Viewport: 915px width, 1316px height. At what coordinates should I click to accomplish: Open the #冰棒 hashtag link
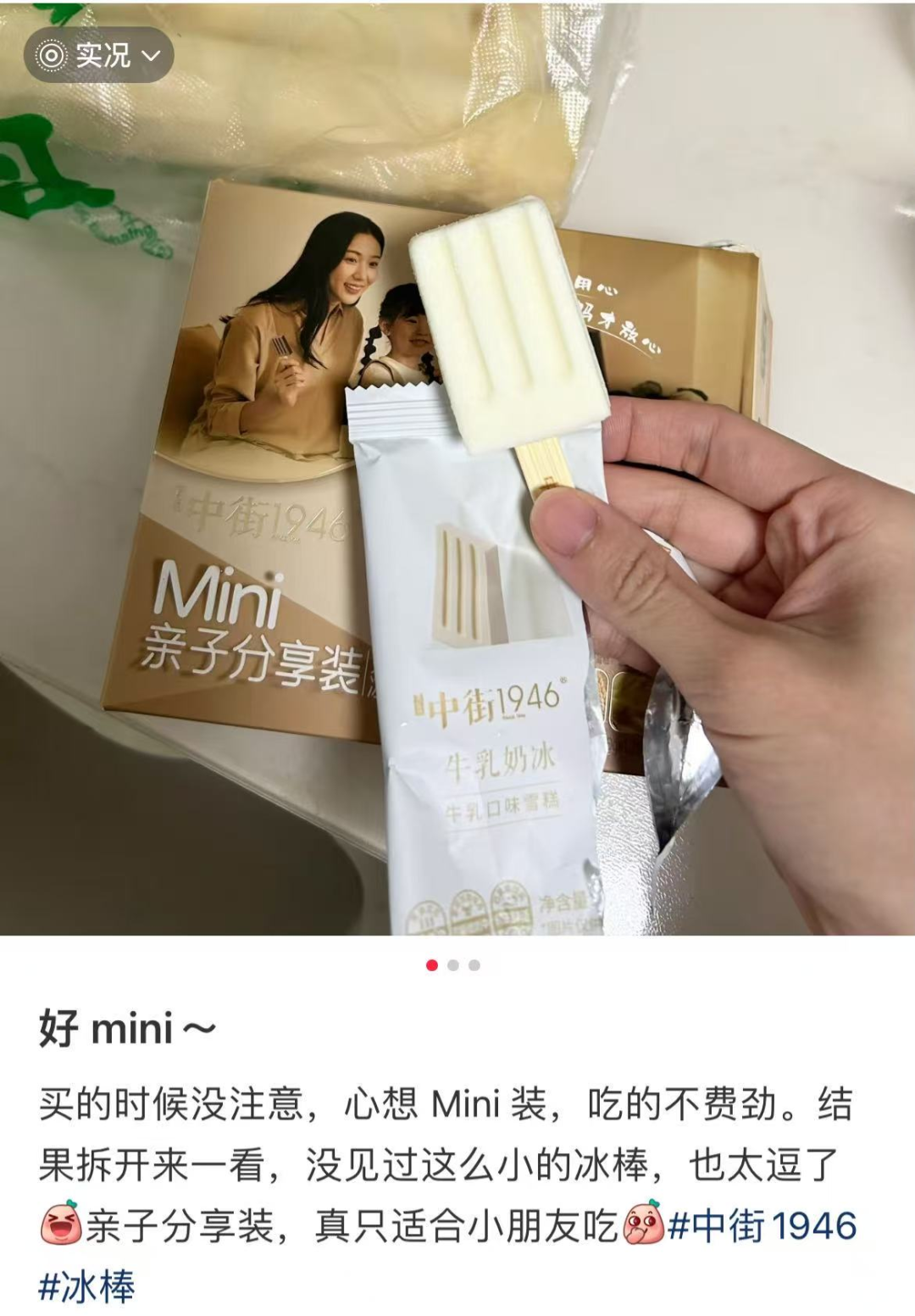point(86,1286)
